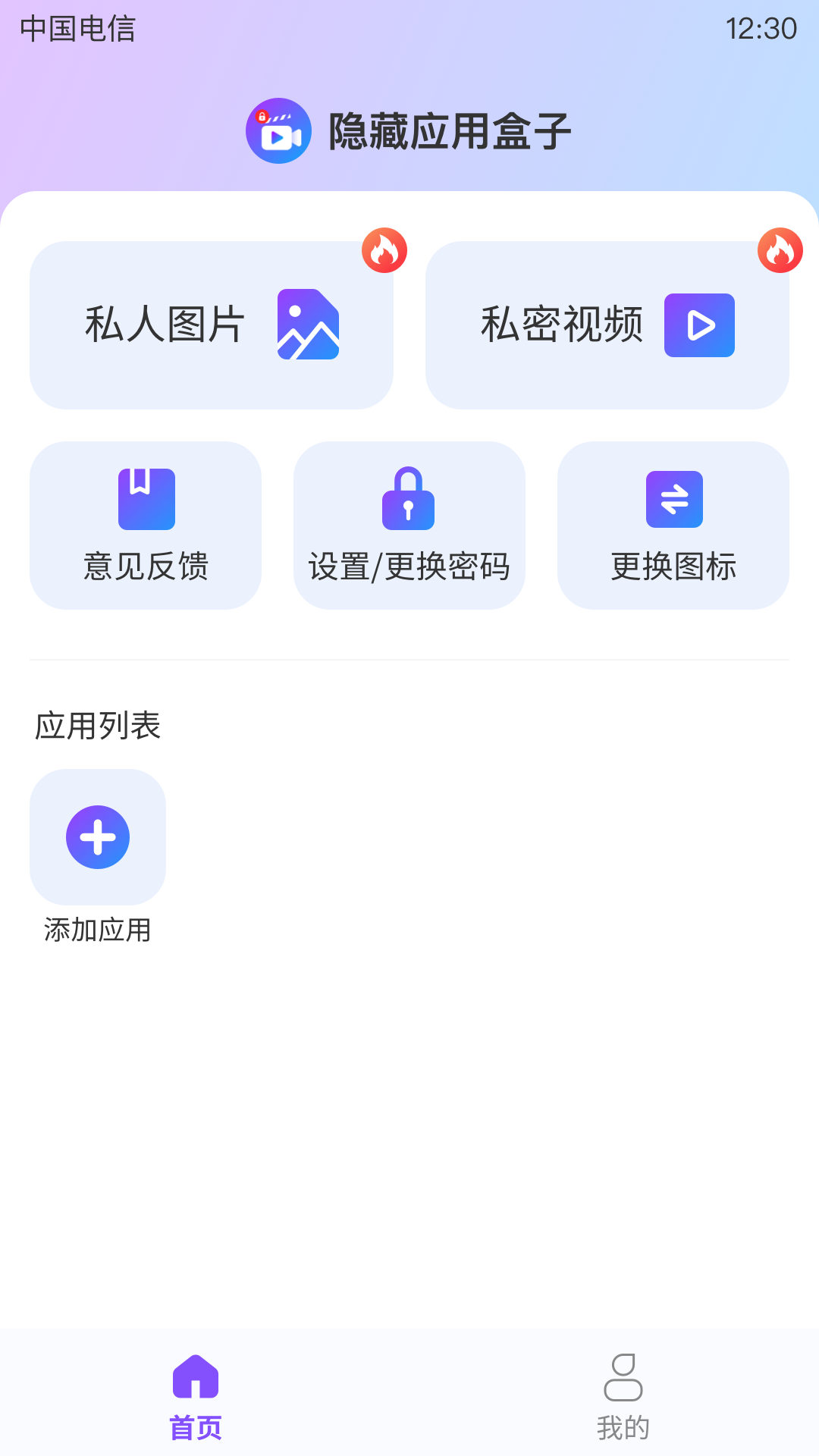The width and height of the screenshot is (819, 1456).
Task: Select the 私密视频 play icon
Action: click(x=699, y=325)
